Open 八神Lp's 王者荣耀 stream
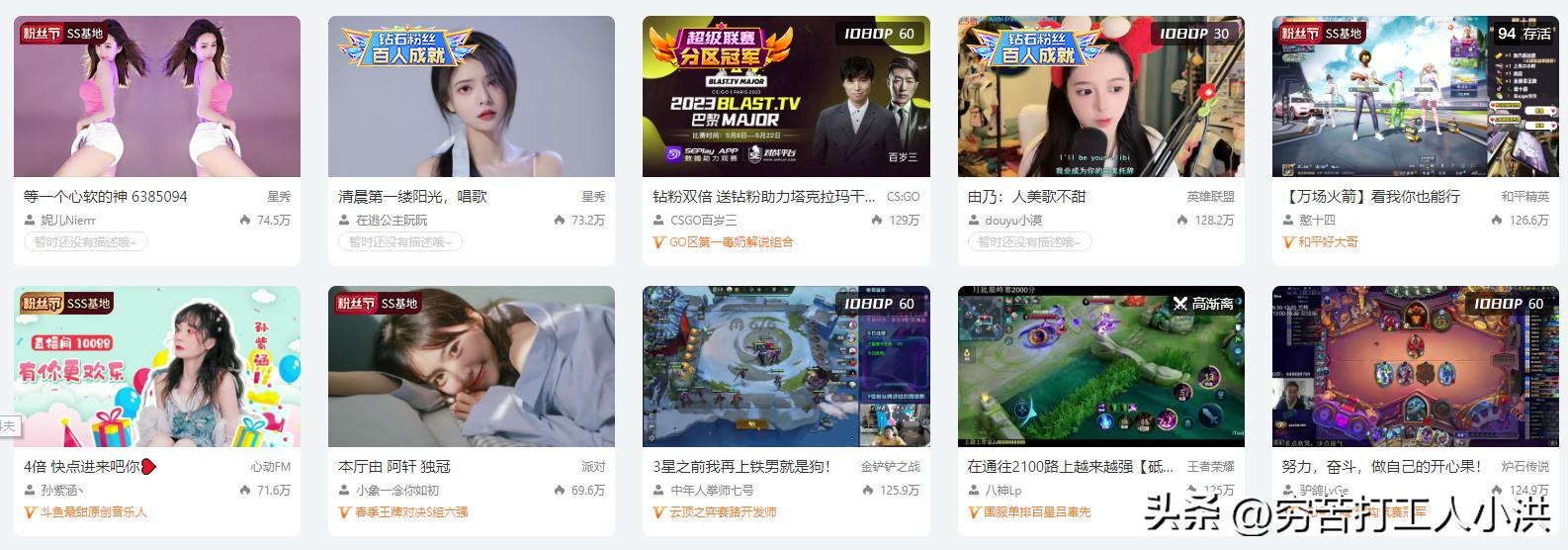The height and width of the screenshot is (550, 1568). click(1100, 367)
